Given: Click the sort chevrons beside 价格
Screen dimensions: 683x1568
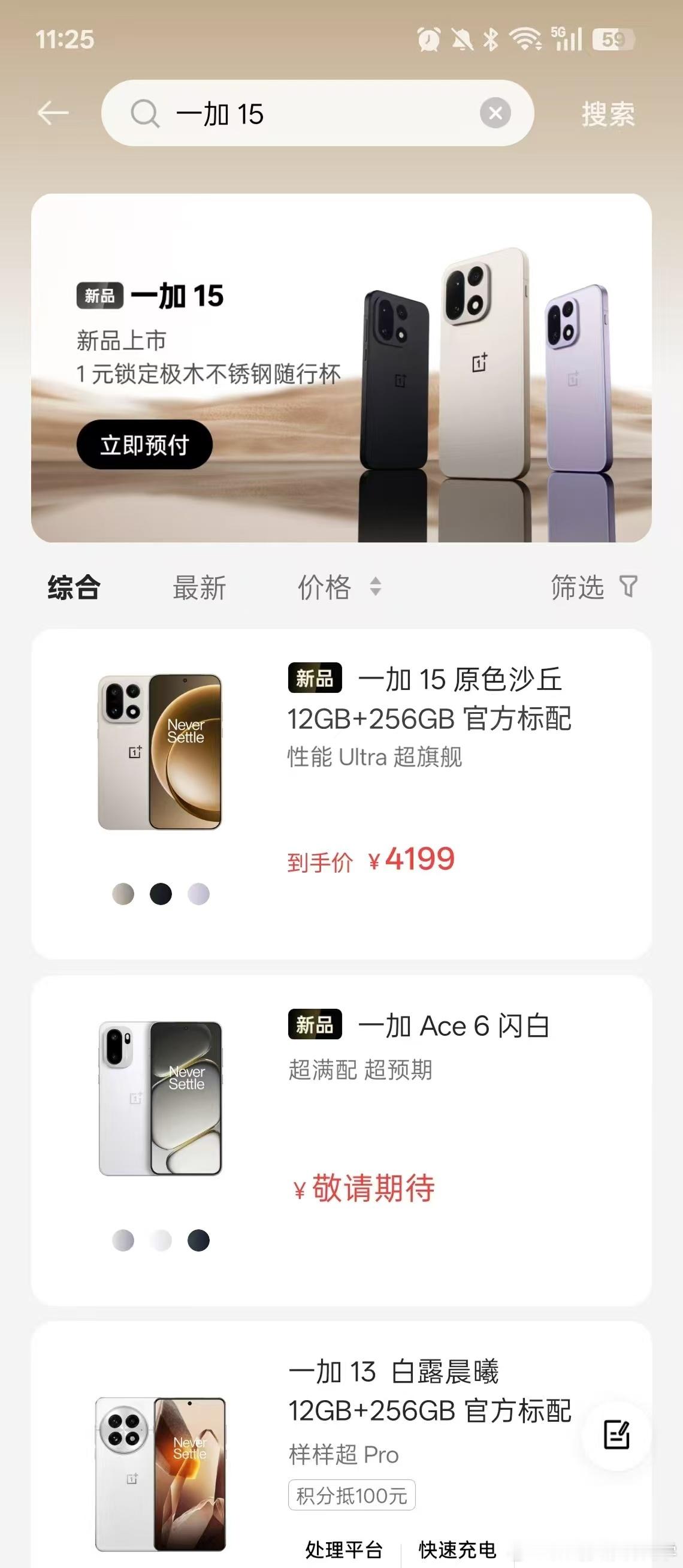Looking at the screenshot, I should (x=375, y=588).
